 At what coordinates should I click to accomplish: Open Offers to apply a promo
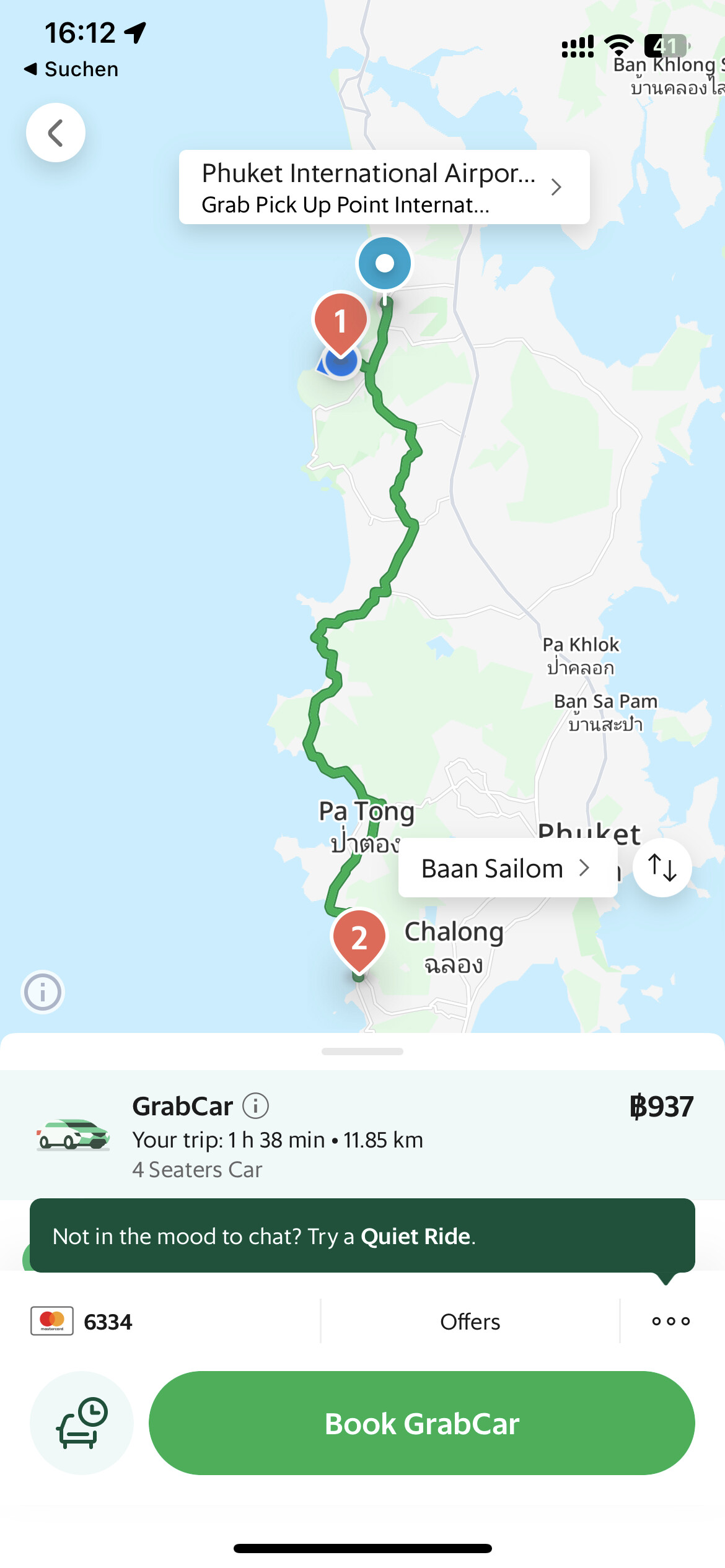click(470, 1322)
